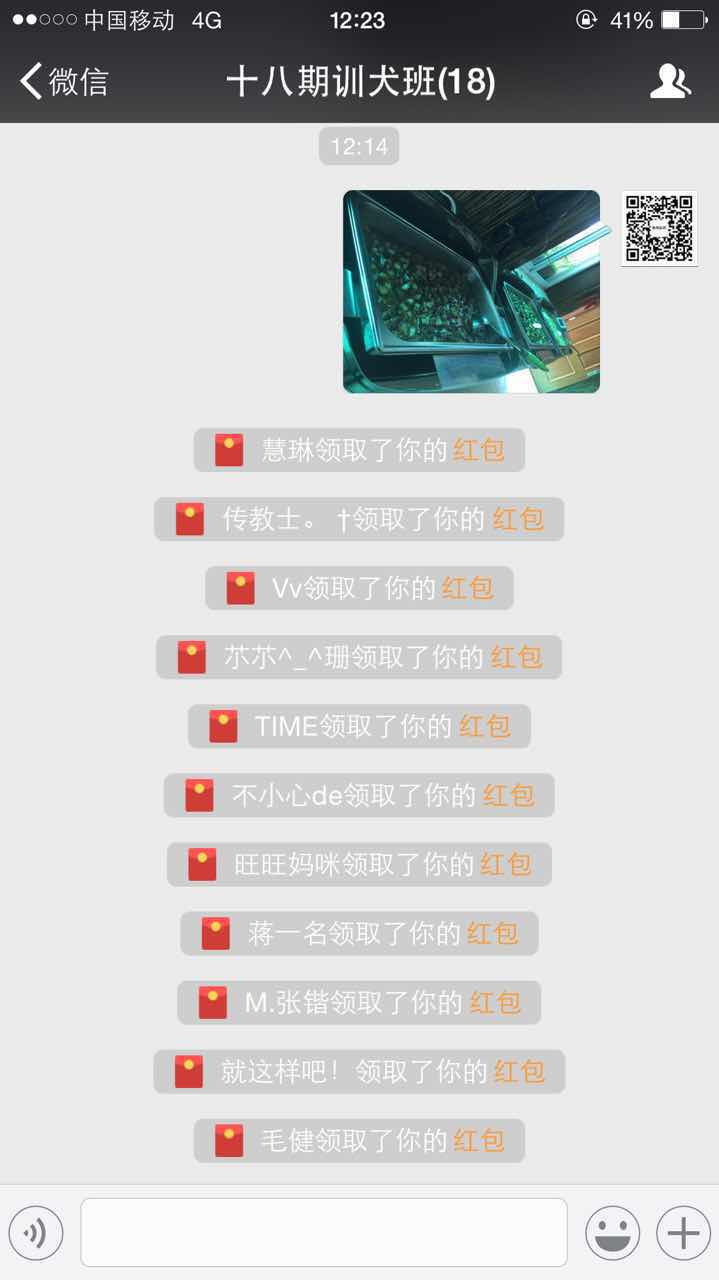The width and height of the screenshot is (719, 1280).
Task: Open 红包 link in 旺旺妈咪's notice
Action: point(505,864)
